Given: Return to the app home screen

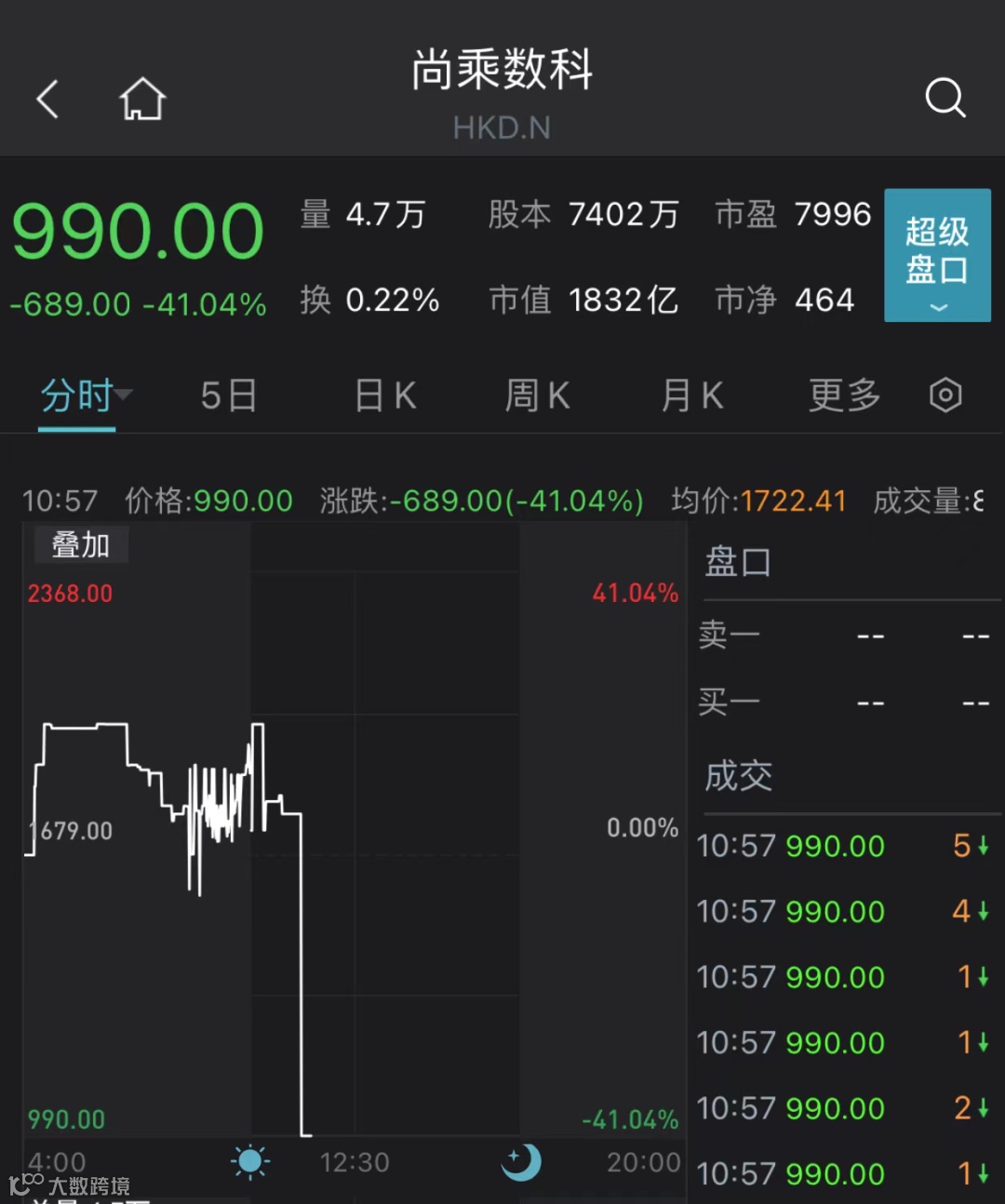Looking at the screenshot, I should [x=142, y=99].
